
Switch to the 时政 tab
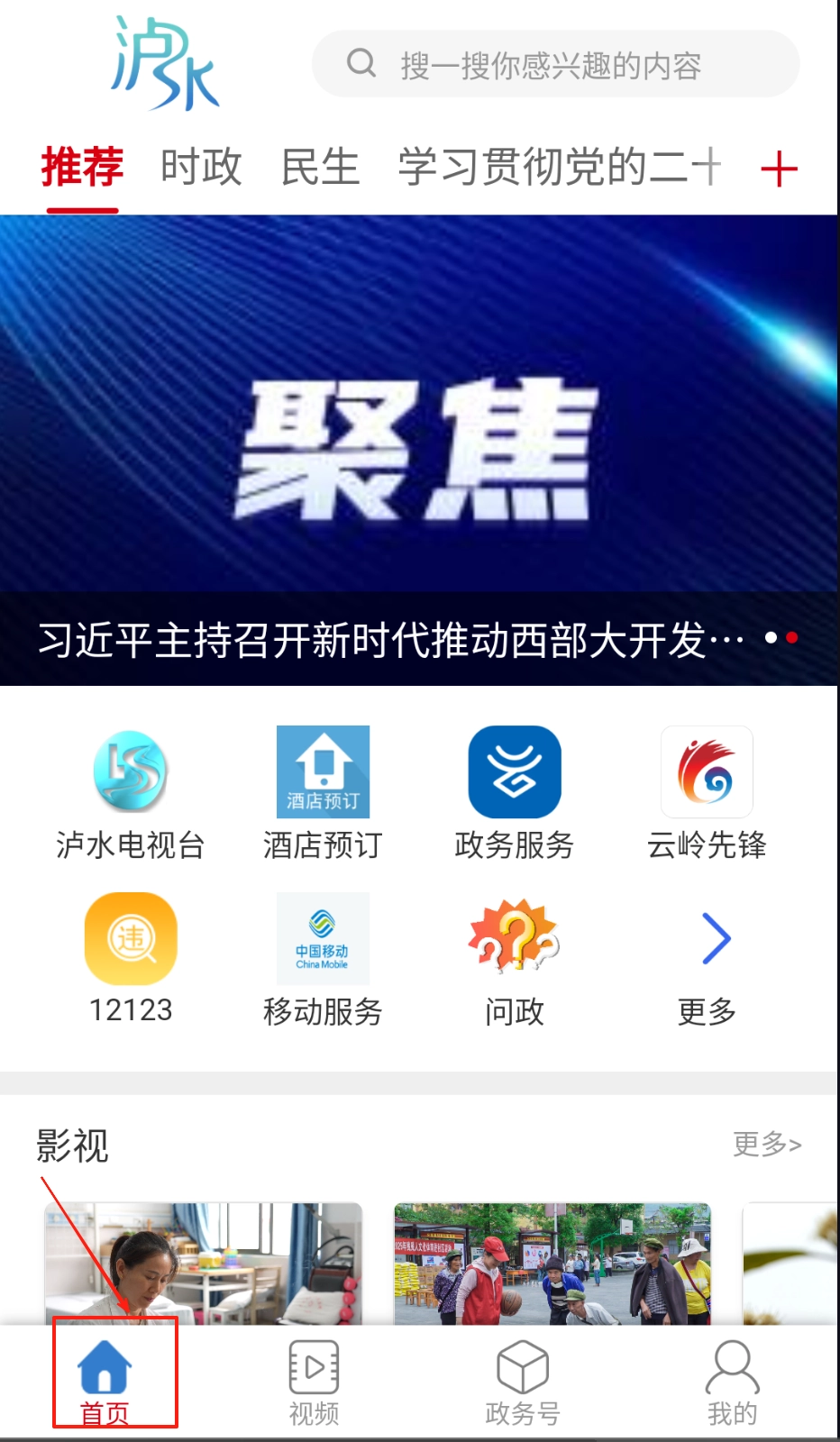201,168
